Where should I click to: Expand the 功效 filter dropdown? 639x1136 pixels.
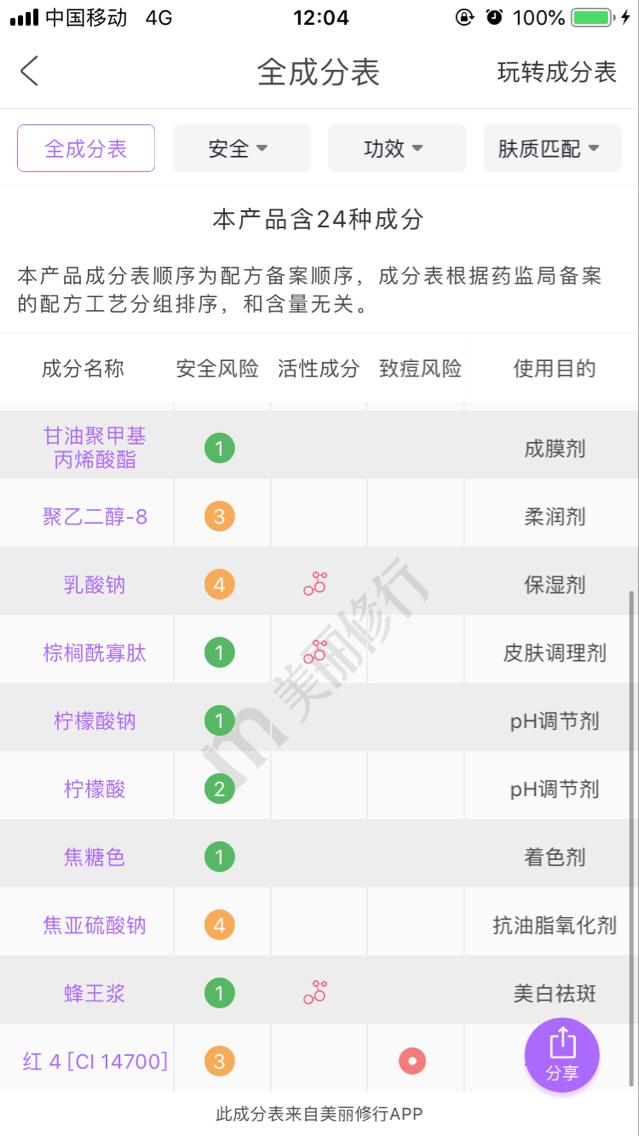(x=396, y=149)
